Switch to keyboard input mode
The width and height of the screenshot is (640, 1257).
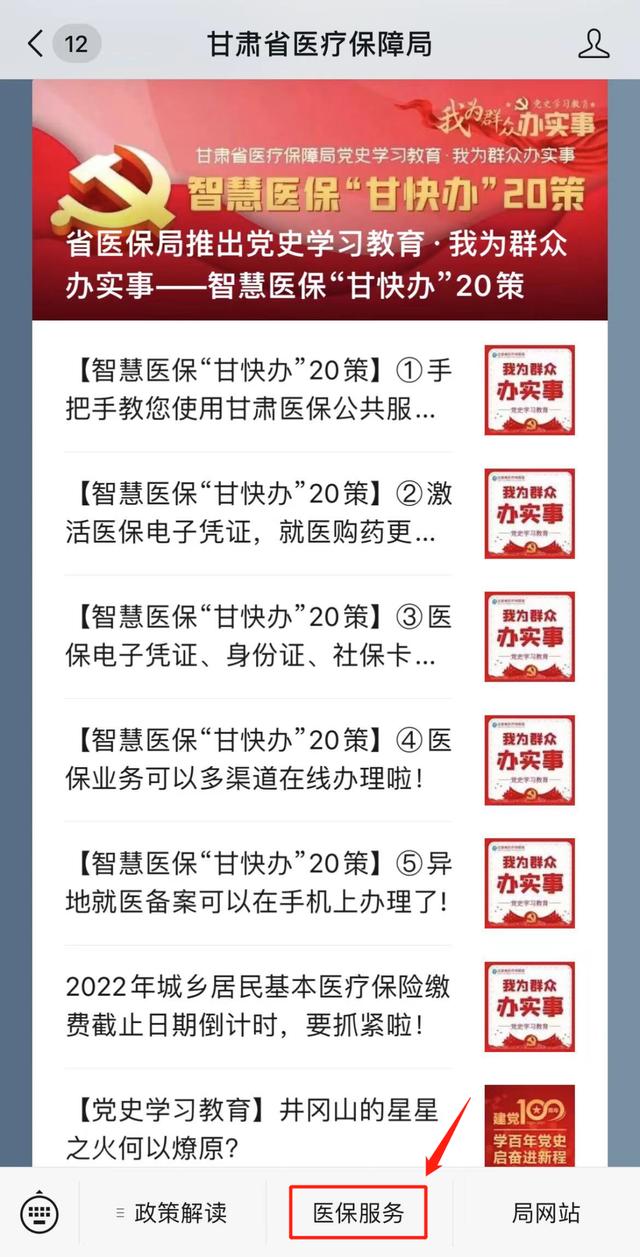(40, 1213)
